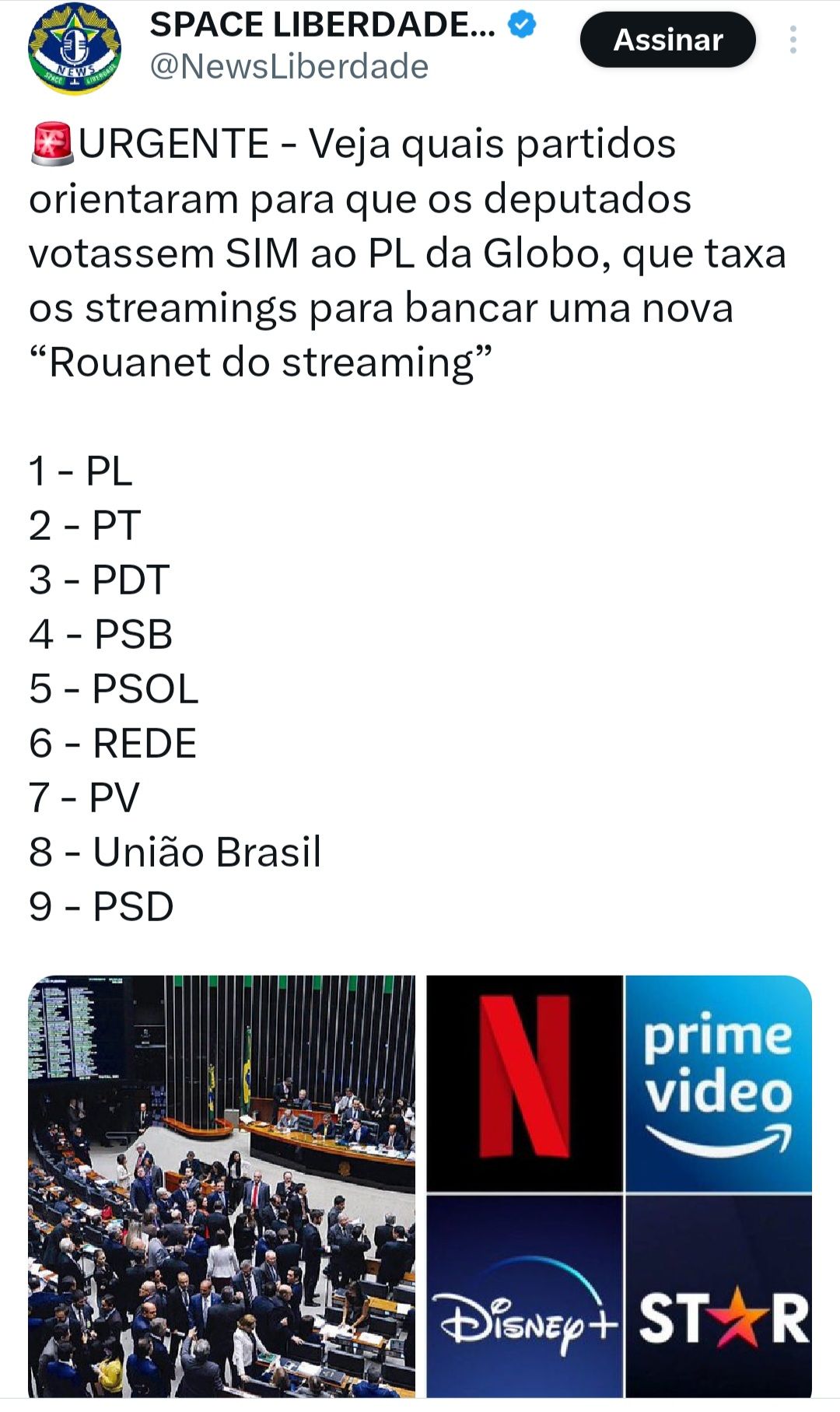Open the chamber of deputies photo

(x=222, y=1186)
